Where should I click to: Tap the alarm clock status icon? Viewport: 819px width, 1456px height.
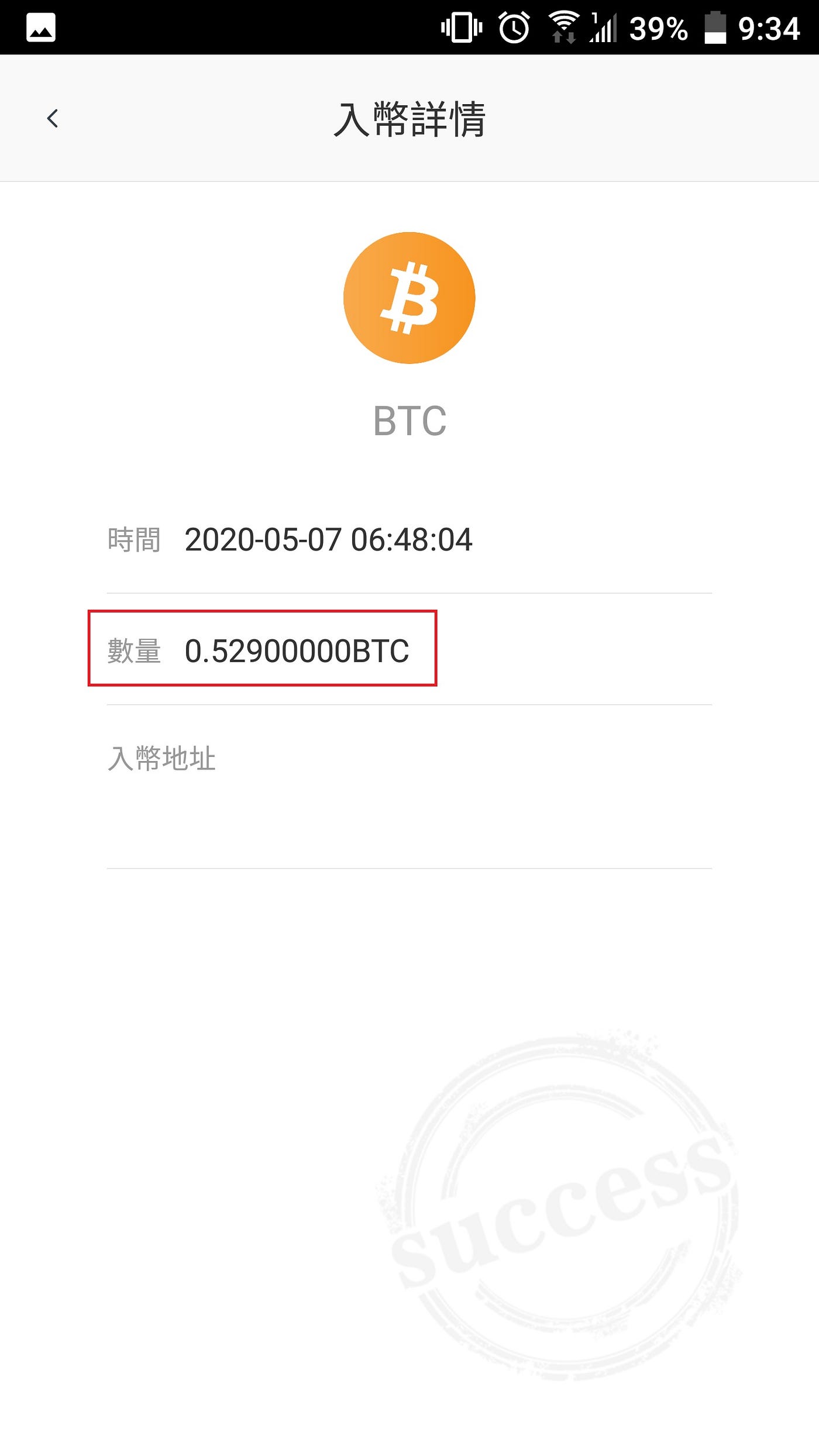pos(514,26)
